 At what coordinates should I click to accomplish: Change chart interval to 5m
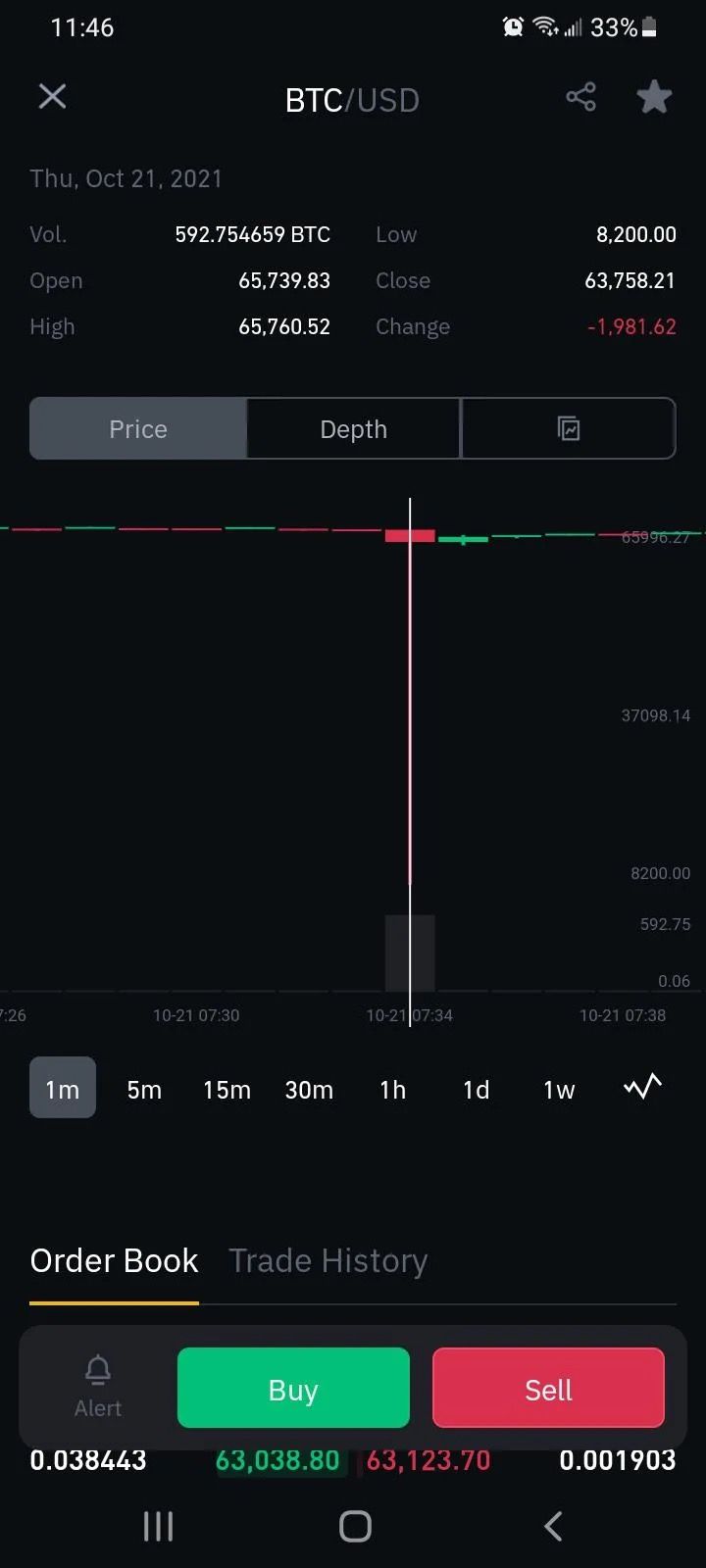144,1090
